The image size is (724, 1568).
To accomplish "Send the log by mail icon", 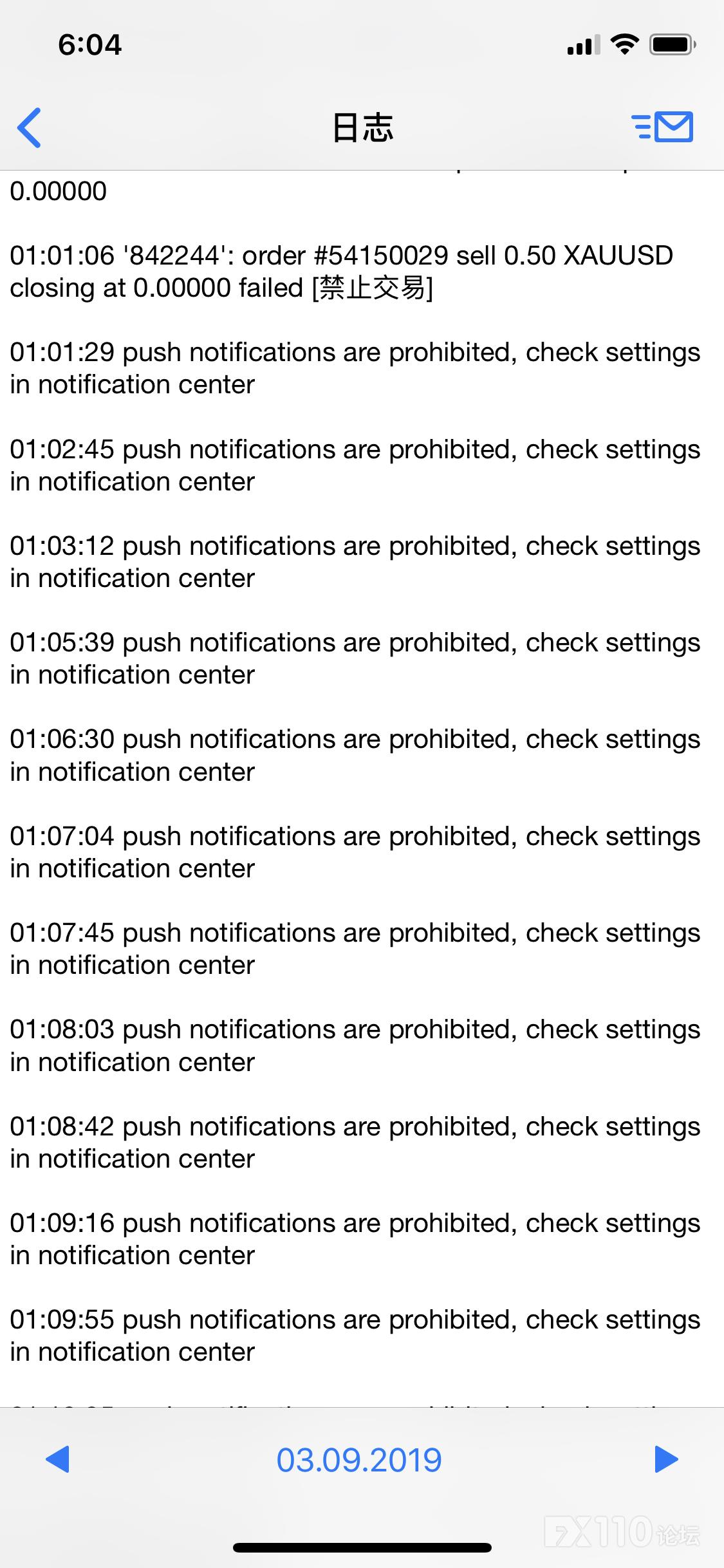I will click(x=663, y=127).
